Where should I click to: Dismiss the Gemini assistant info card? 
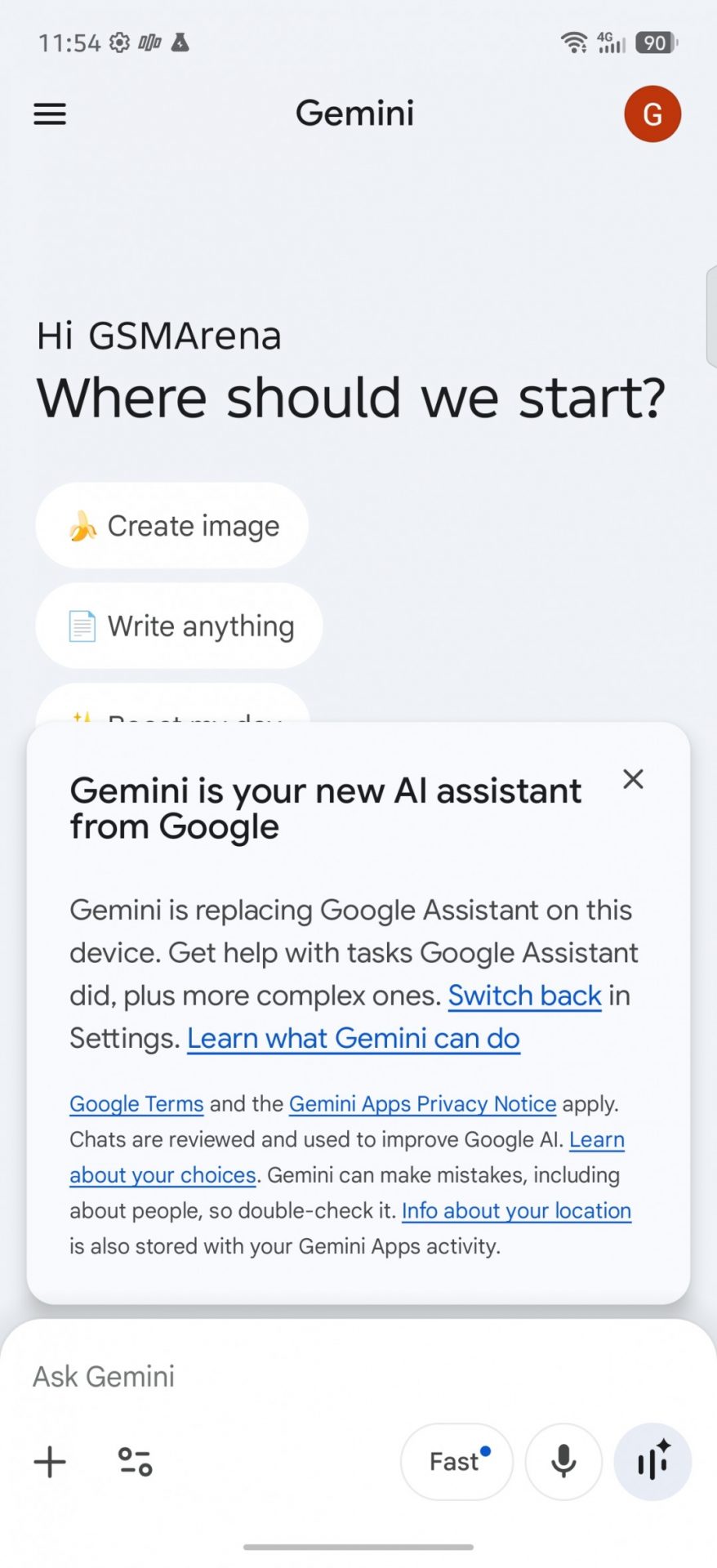point(633,779)
